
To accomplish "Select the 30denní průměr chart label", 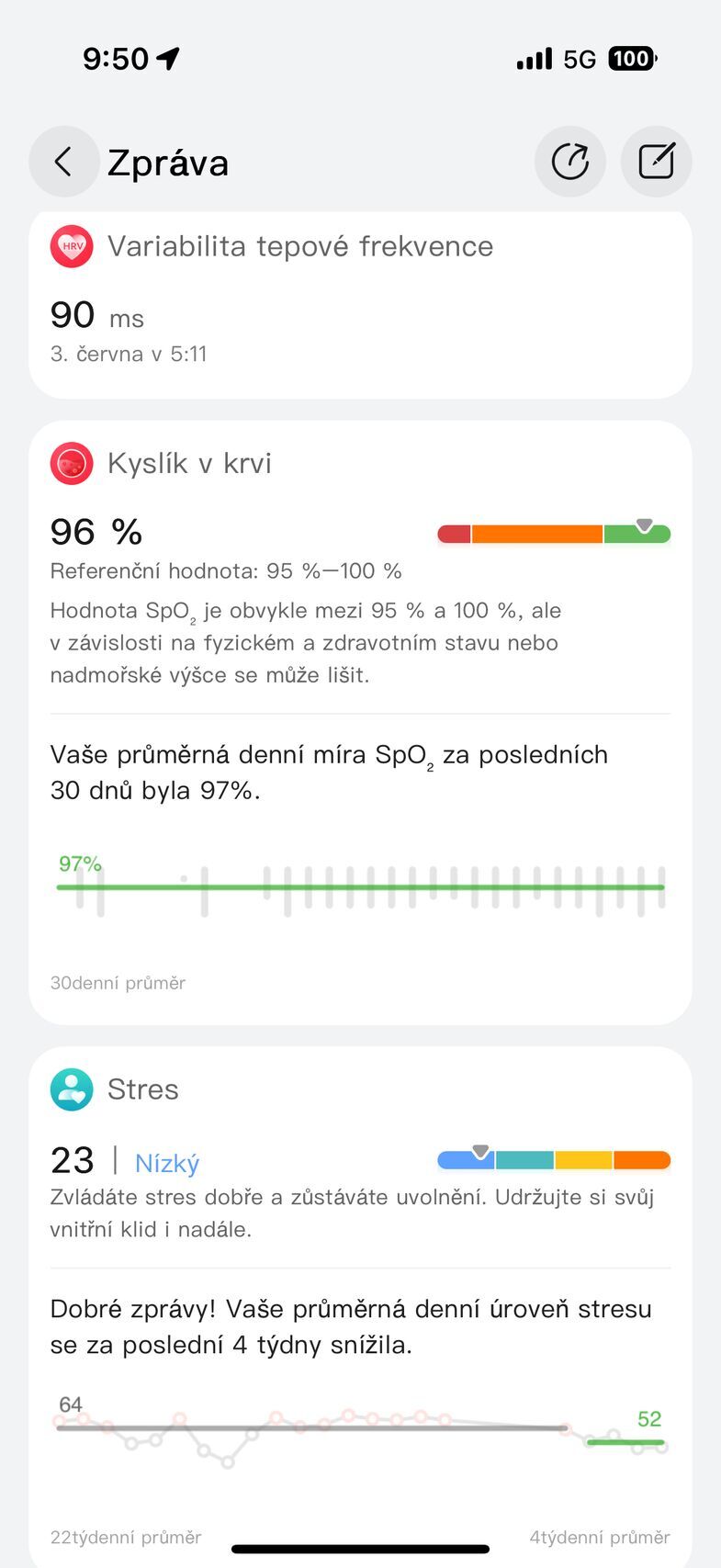I will coord(118,983).
